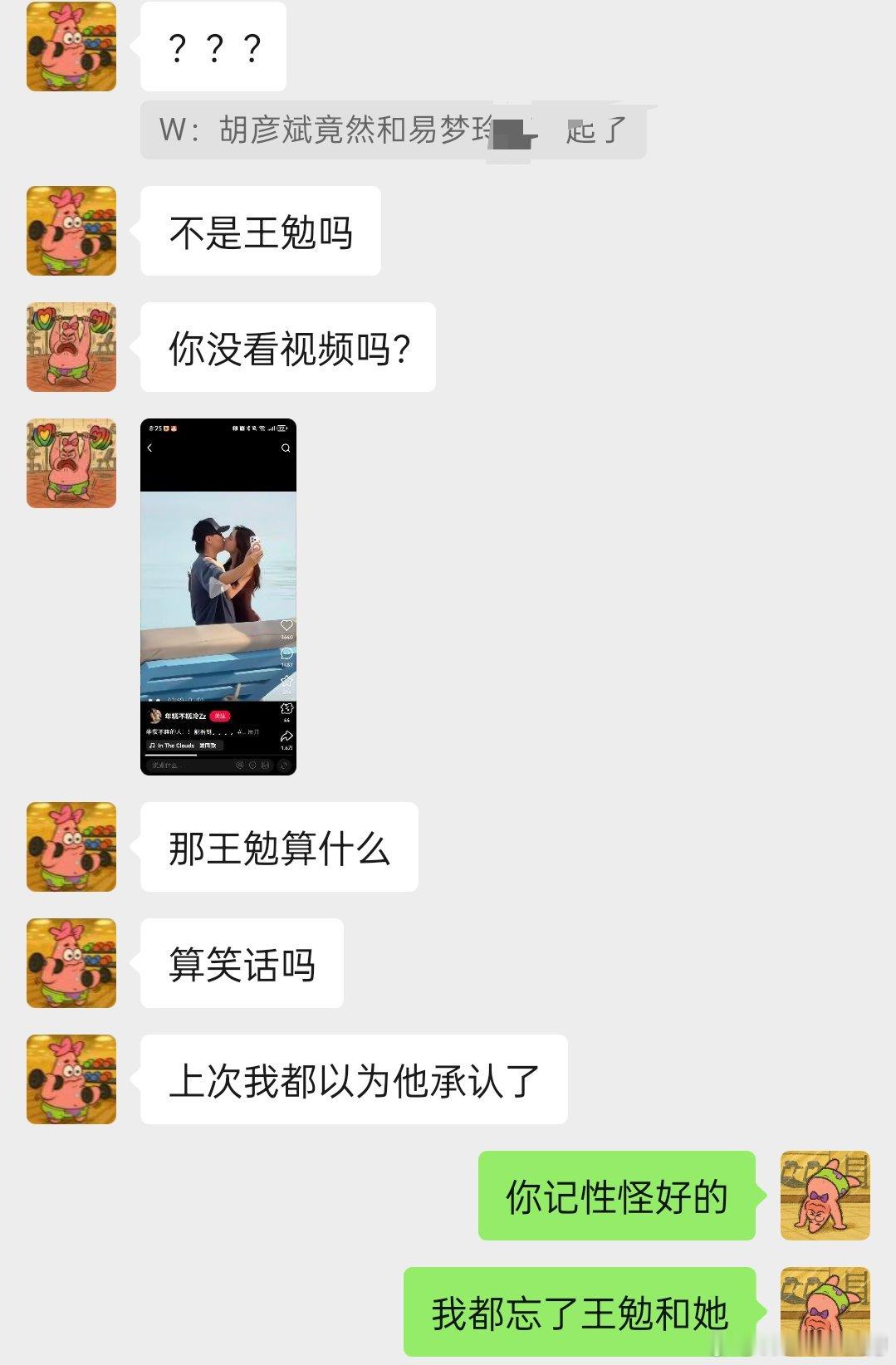
Task: Tap the back arrow on the Douyin screenshot
Action: (150, 448)
